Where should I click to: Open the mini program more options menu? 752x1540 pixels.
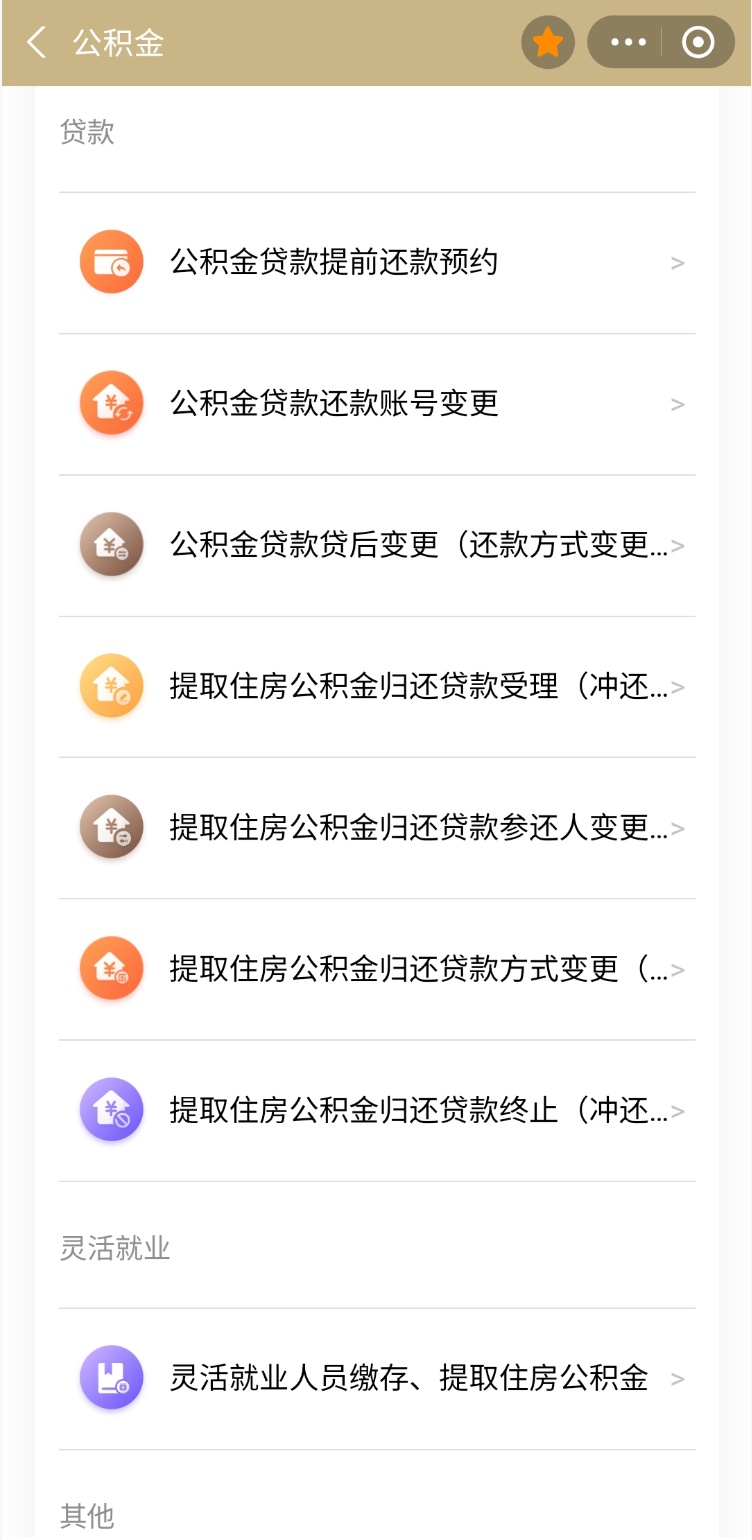[628, 43]
